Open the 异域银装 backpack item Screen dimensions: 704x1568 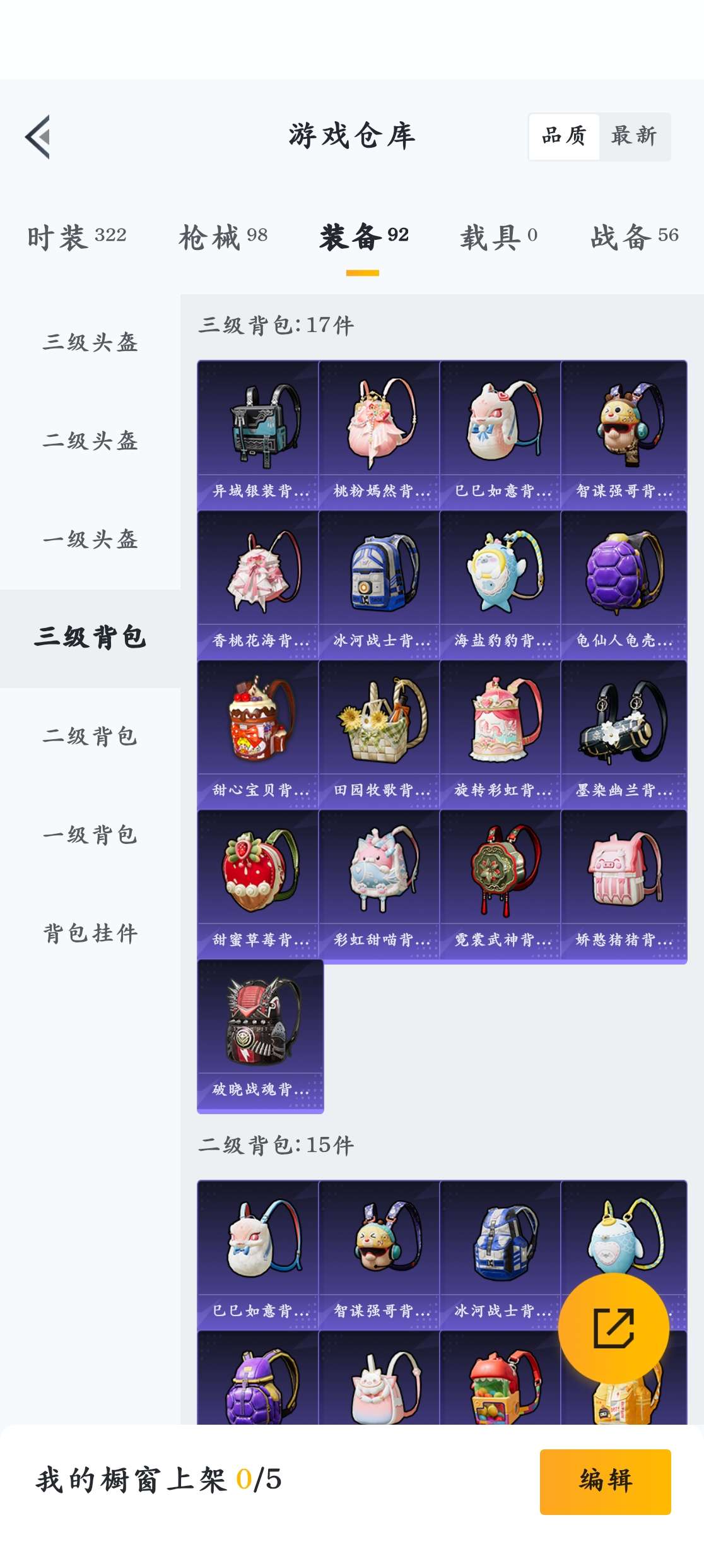click(x=258, y=436)
